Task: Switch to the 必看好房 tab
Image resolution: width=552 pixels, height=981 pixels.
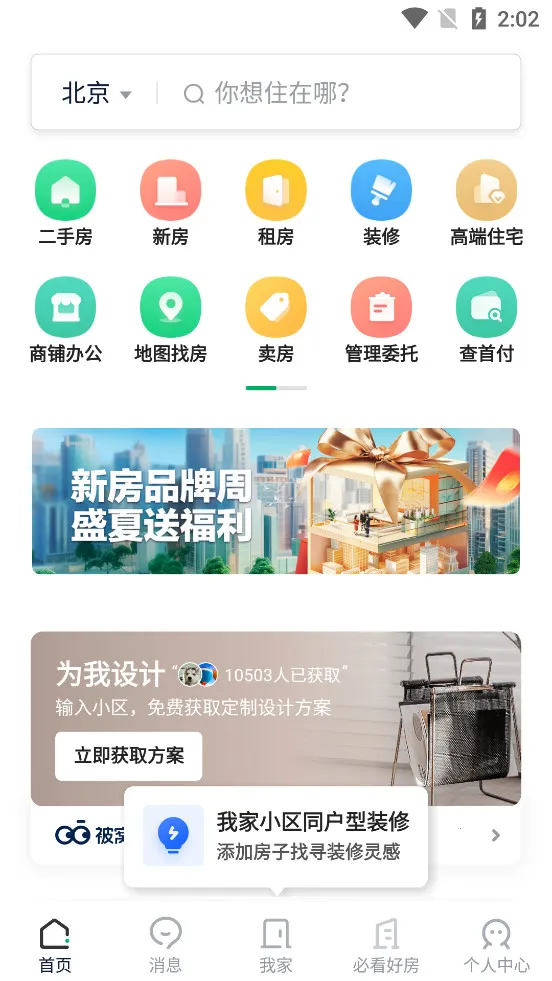Action: click(x=386, y=945)
